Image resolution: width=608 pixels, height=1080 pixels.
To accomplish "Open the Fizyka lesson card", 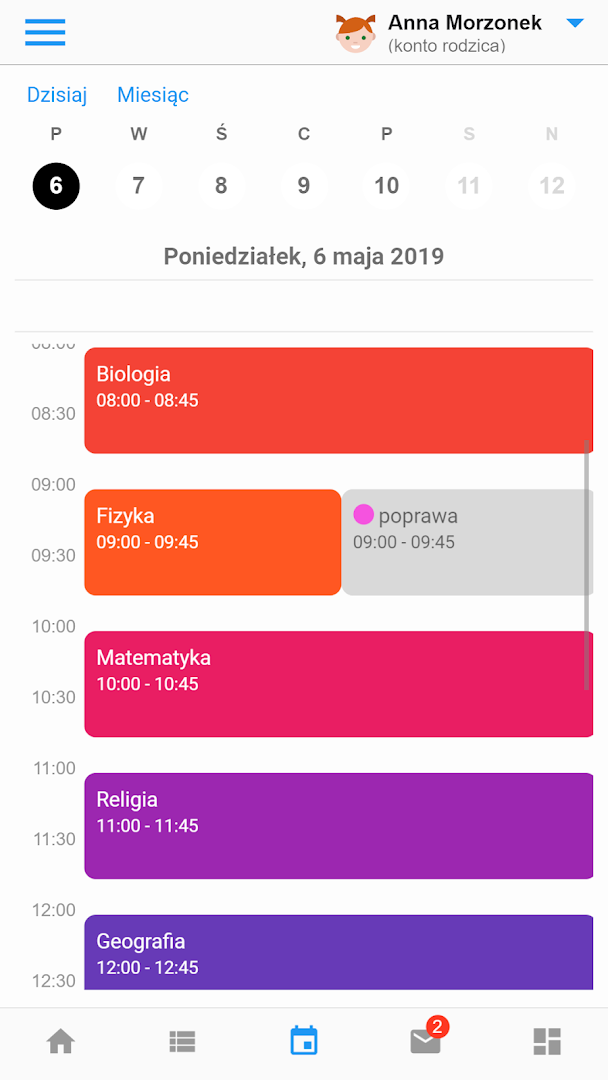I will point(212,542).
